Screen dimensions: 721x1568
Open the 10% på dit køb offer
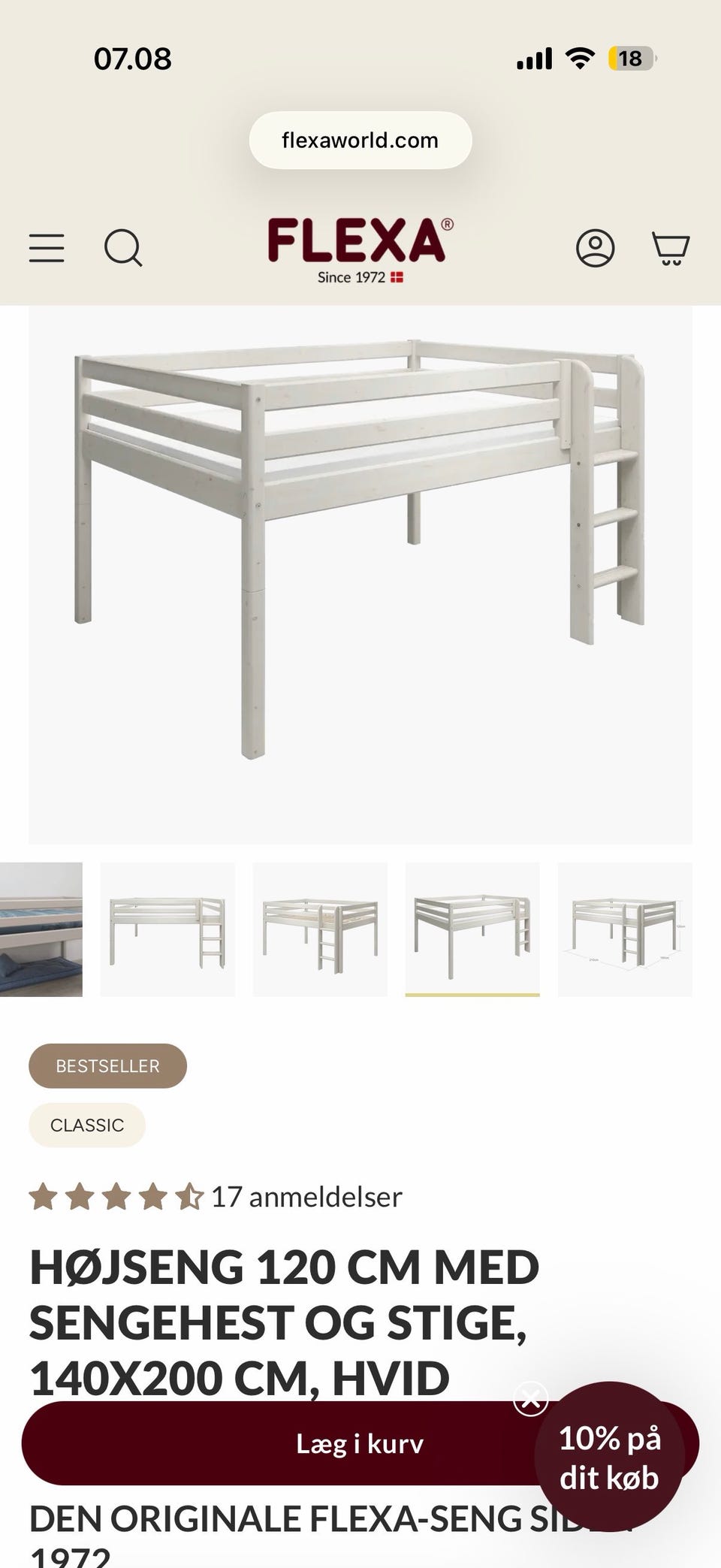click(x=609, y=1458)
